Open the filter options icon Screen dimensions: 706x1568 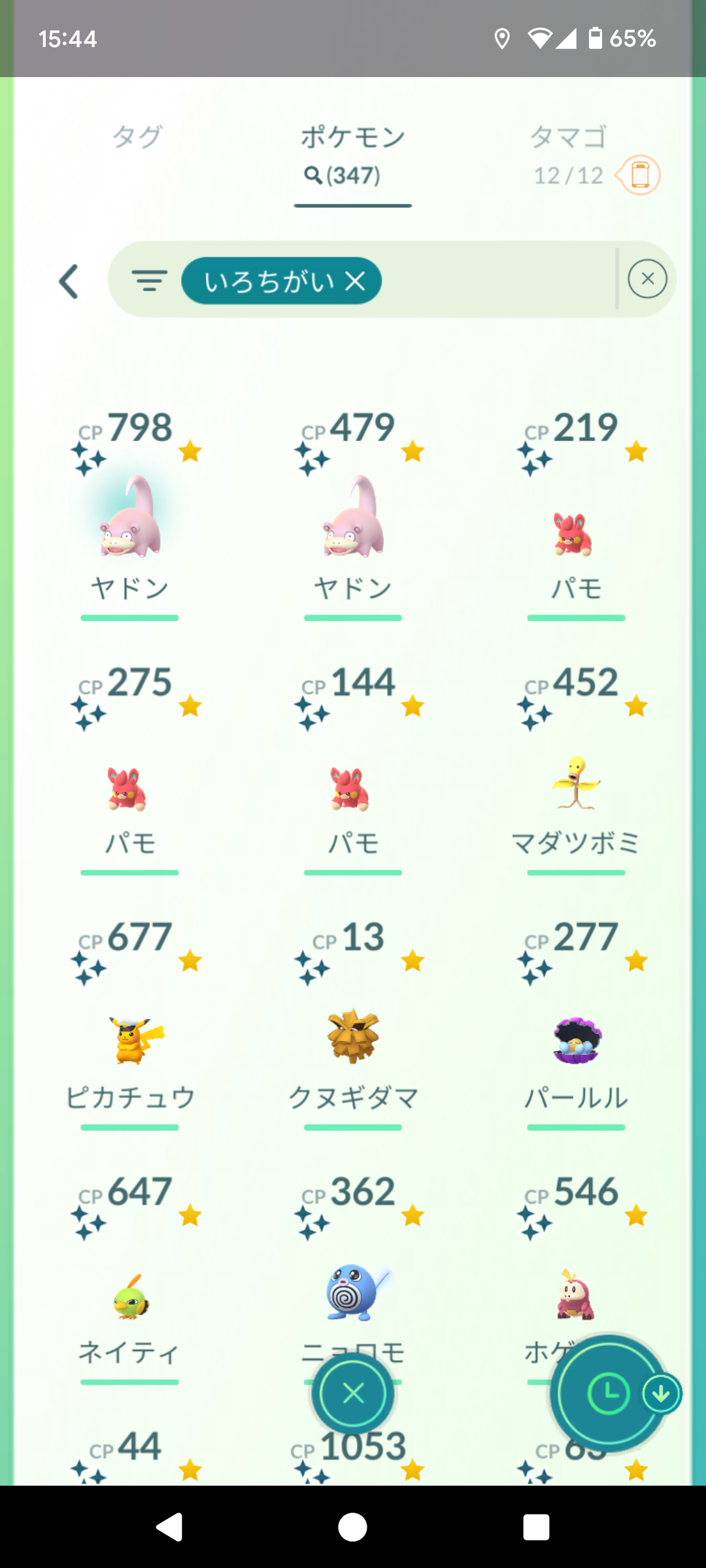point(150,280)
